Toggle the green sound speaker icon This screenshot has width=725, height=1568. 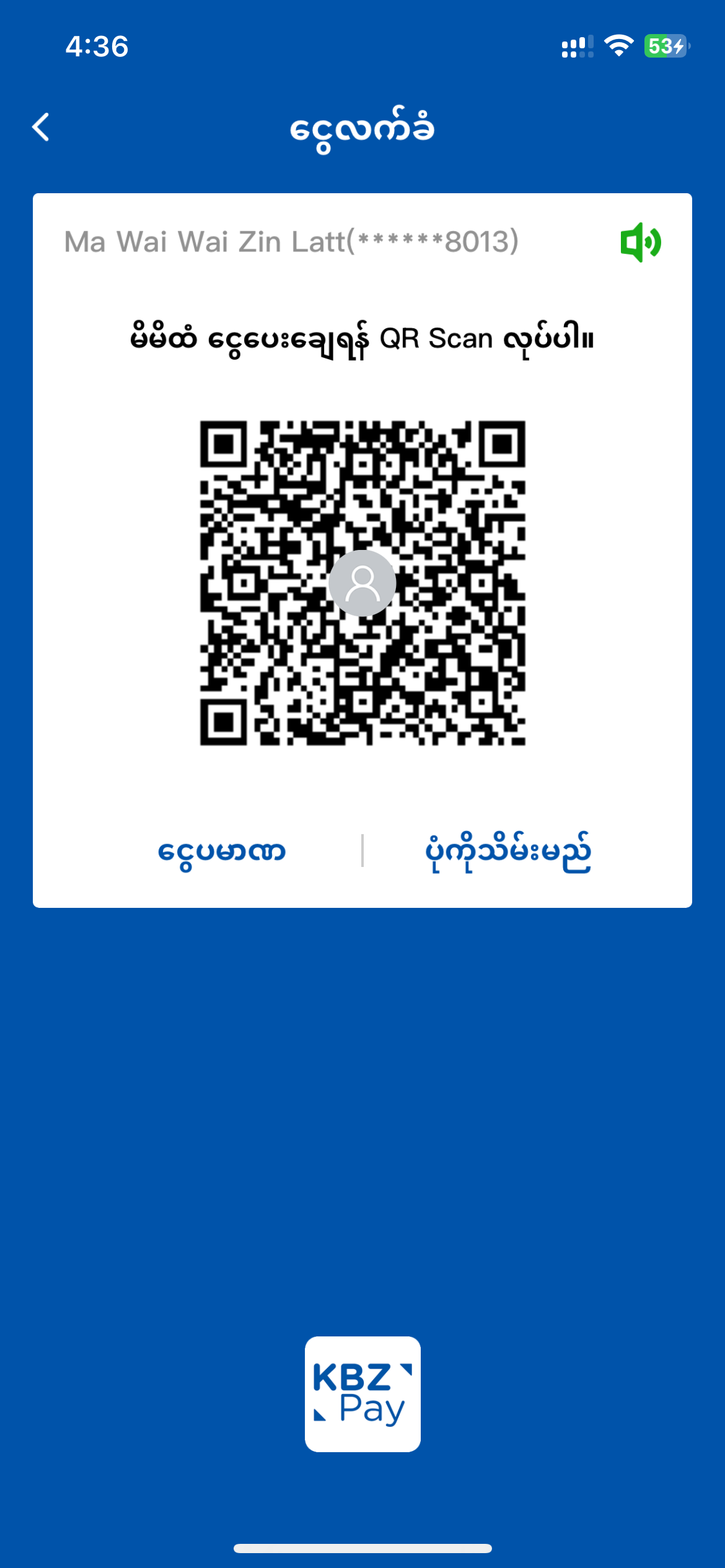tap(640, 242)
